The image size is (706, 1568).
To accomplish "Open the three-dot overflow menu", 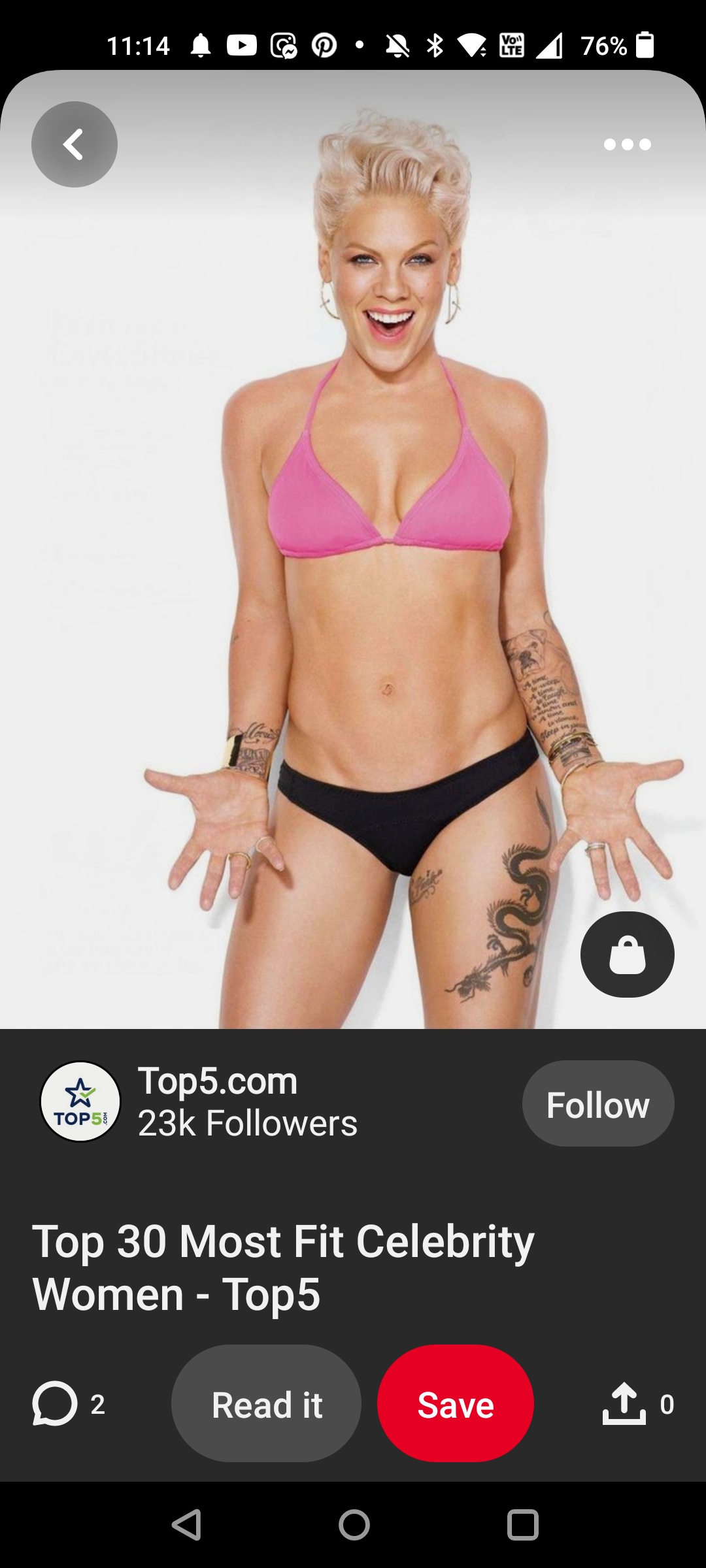I will click(x=627, y=144).
